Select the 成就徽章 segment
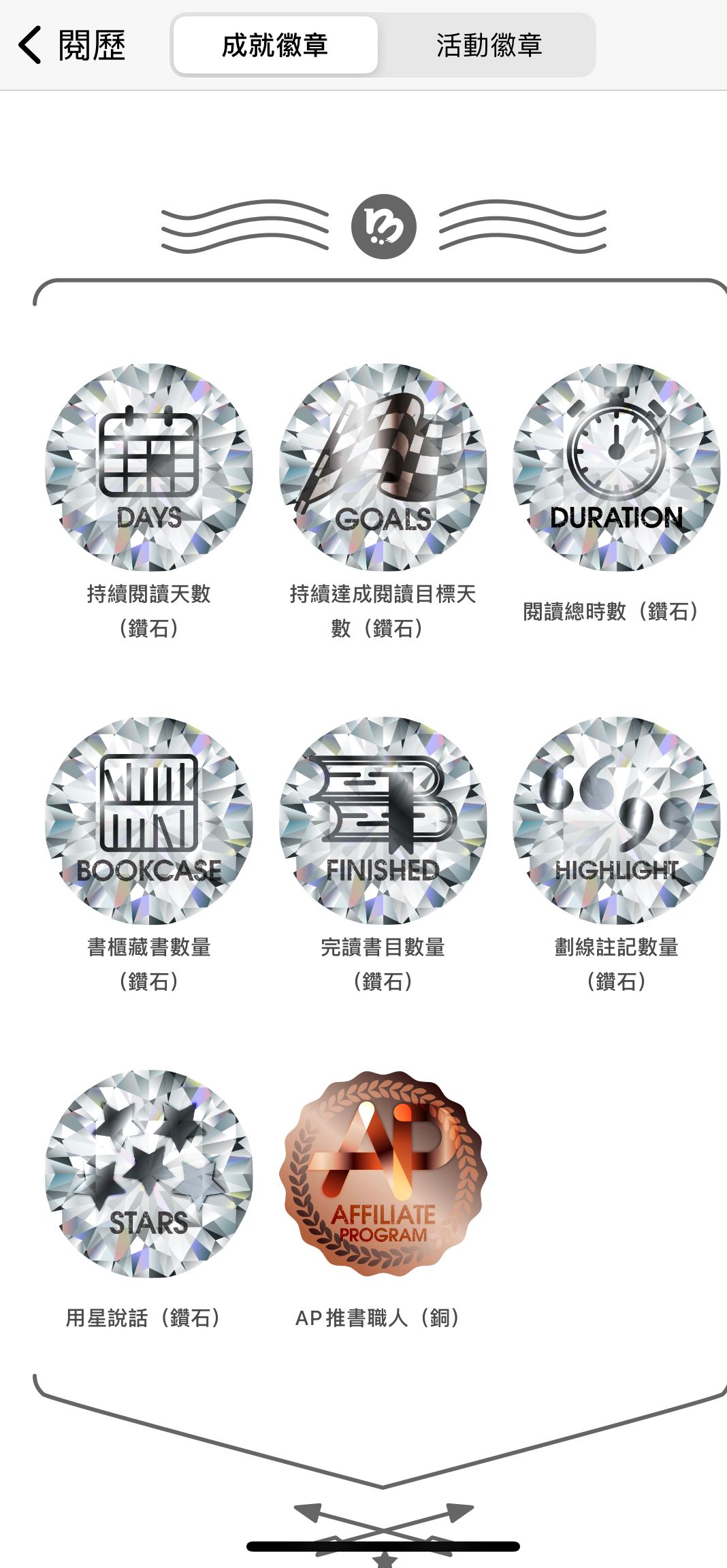727x1568 pixels. point(275,46)
